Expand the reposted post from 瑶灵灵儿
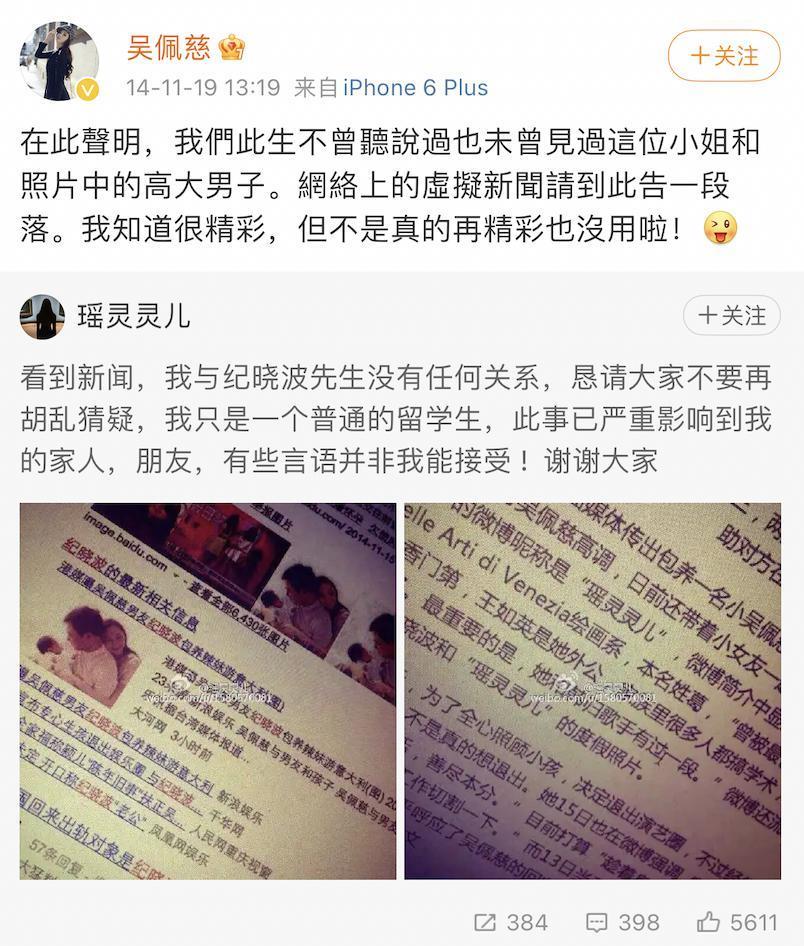The height and width of the screenshot is (946, 804). click(x=400, y=420)
